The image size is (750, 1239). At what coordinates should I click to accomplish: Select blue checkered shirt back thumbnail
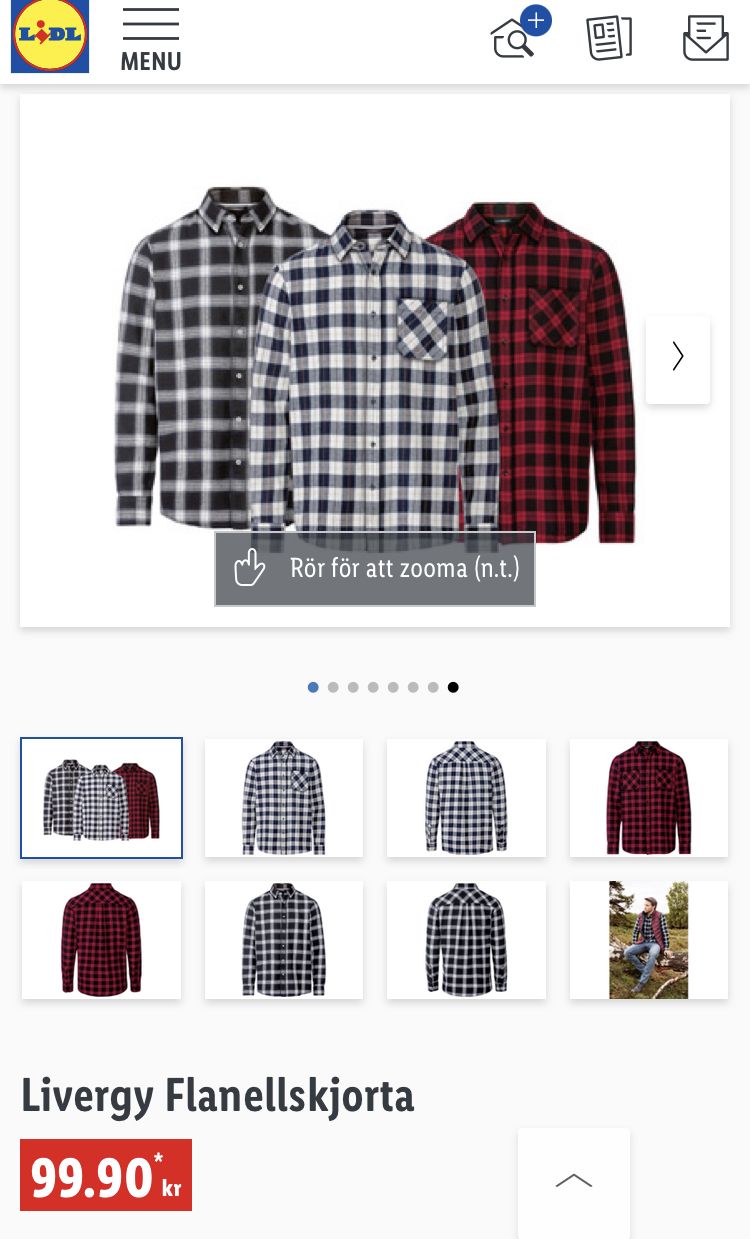(466, 798)
